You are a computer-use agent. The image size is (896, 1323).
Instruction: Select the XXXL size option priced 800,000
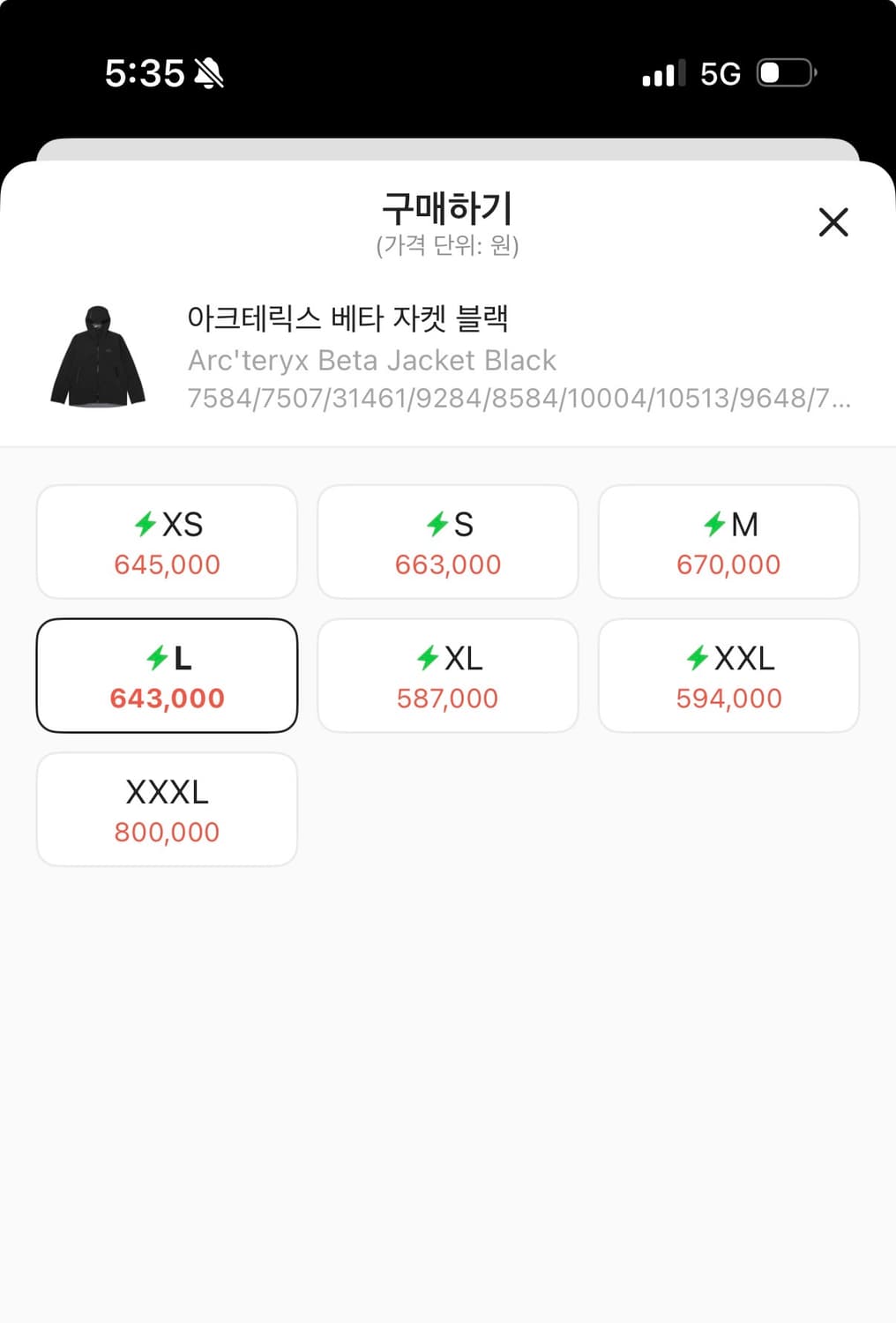(x=166, y=809)
